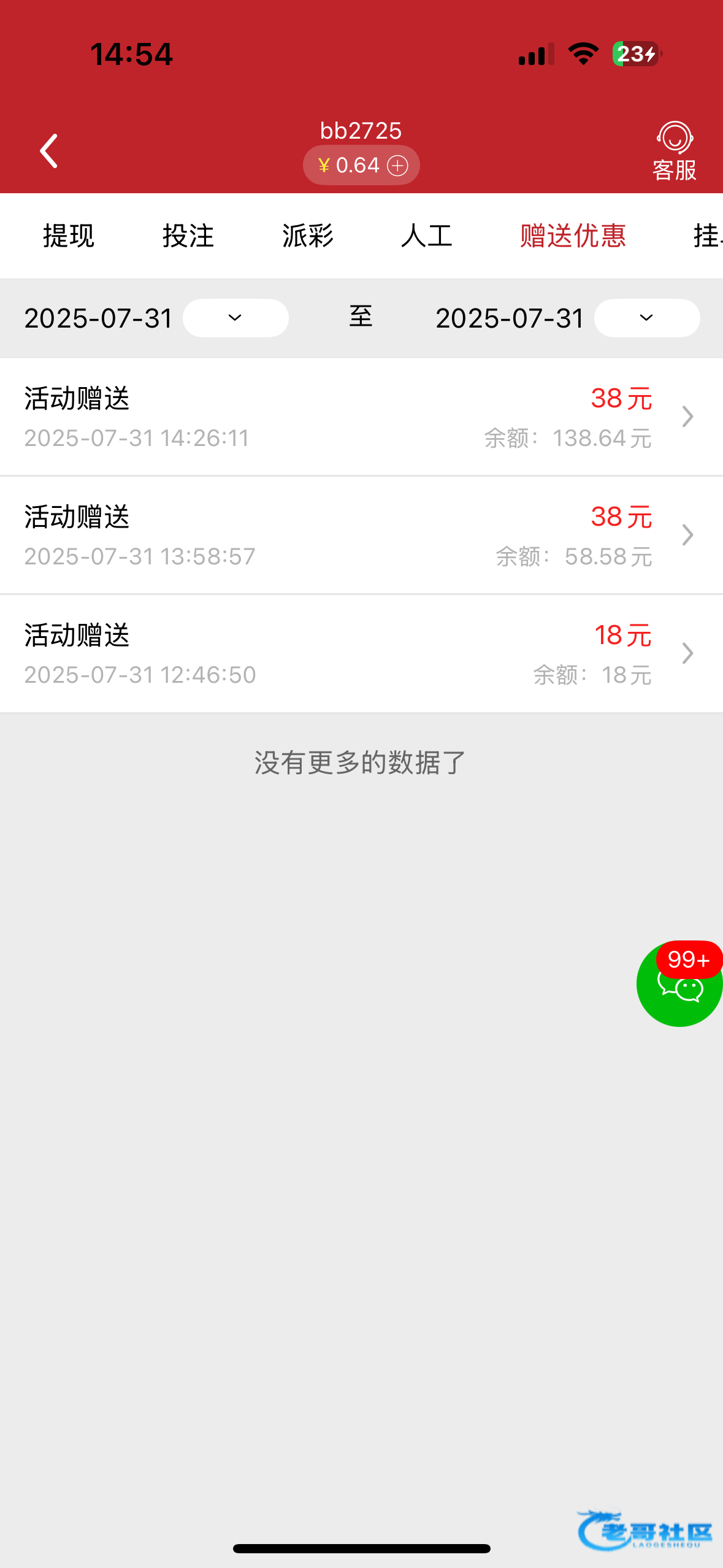Switch to the 派彩 tab
The image size is (723, 1568).
click(308, 236)
